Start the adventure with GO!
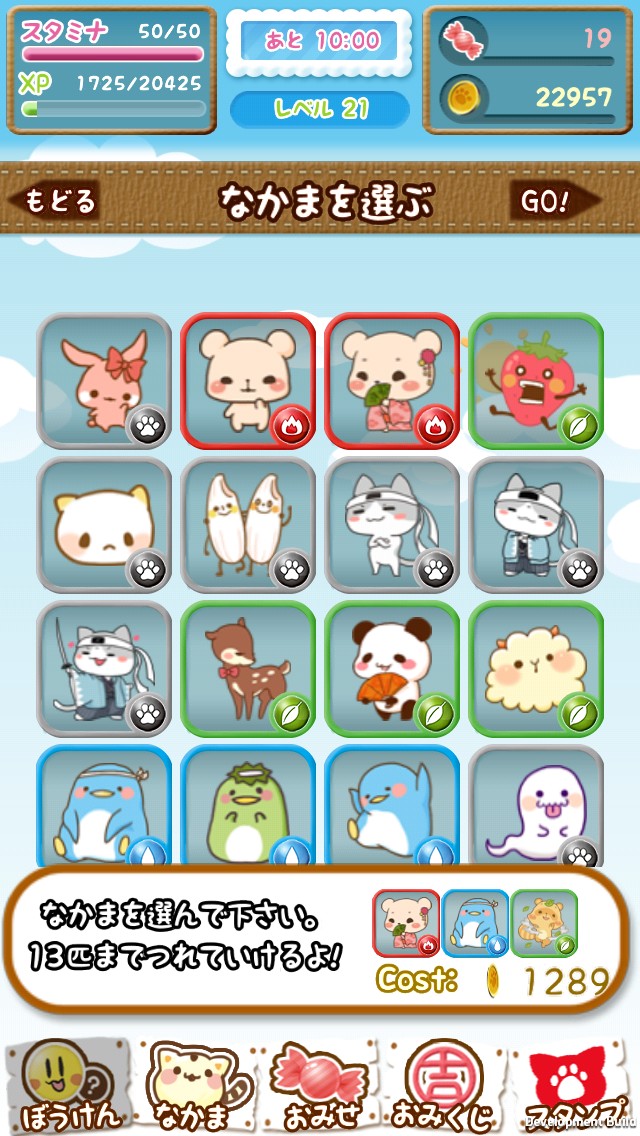The height and width of the screenshot is (1136, 640). [x=553, y=201]
